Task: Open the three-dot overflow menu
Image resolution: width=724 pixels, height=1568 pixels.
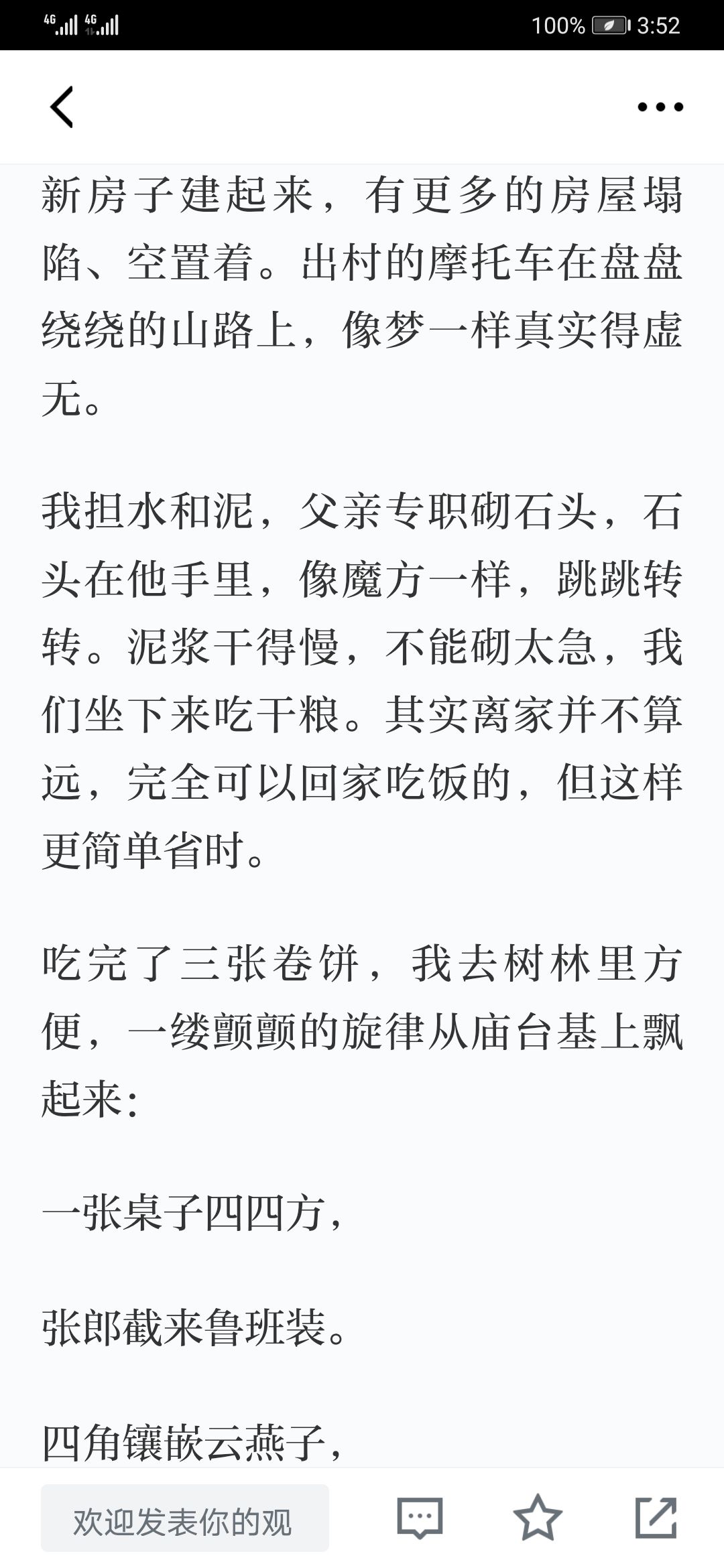Action: point(660,107)
